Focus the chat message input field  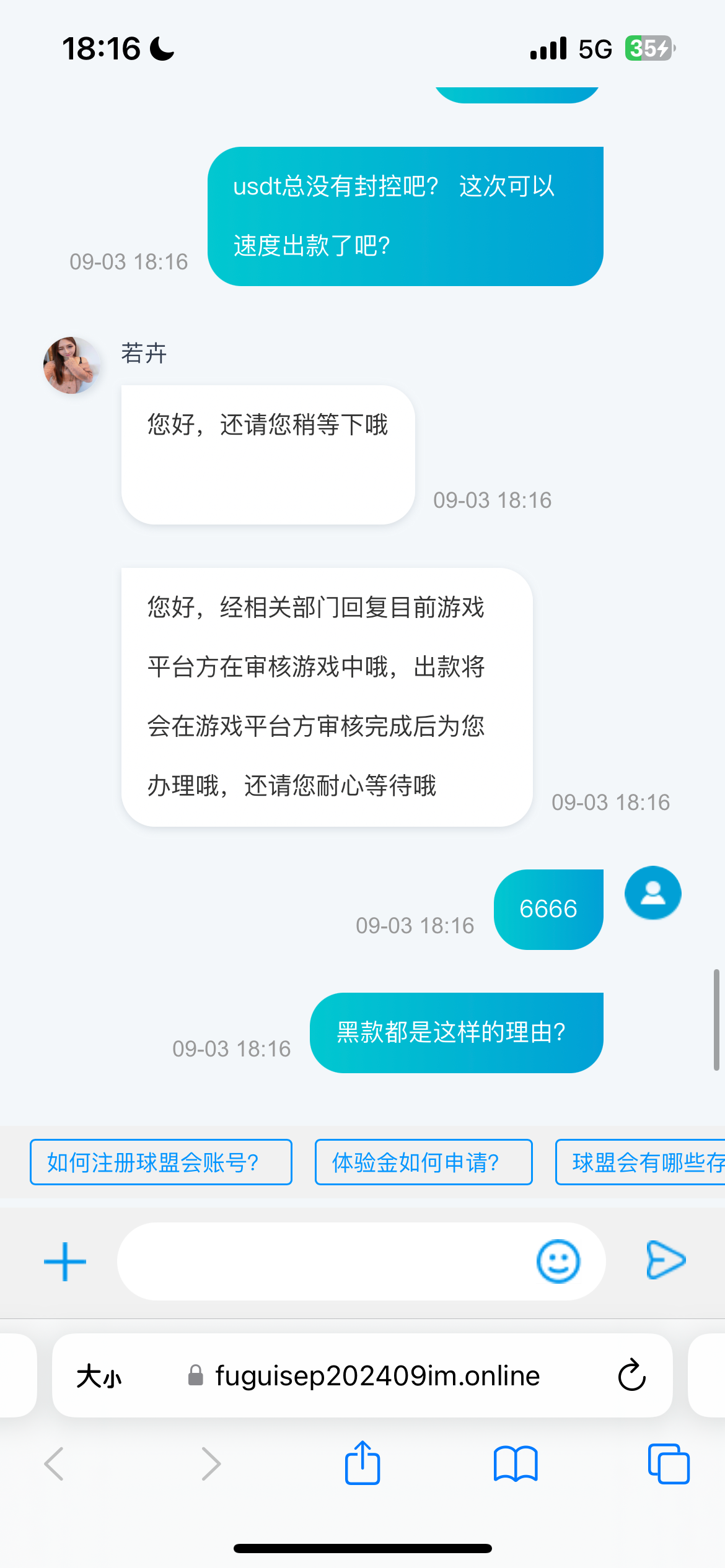pos(322,1261)
